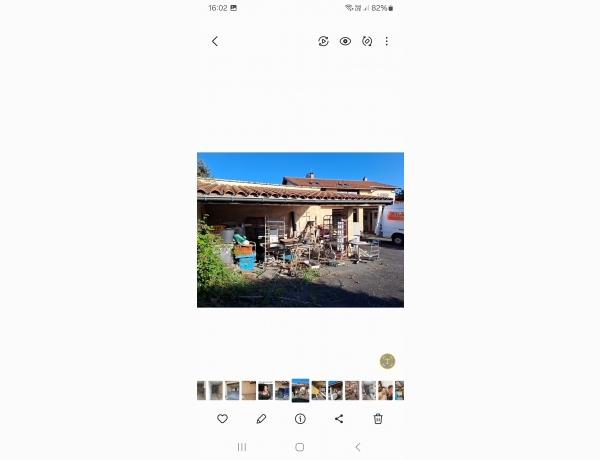Tap the motion photo play icon
Viewport: 600px width, 460px height.
(323, 41)
